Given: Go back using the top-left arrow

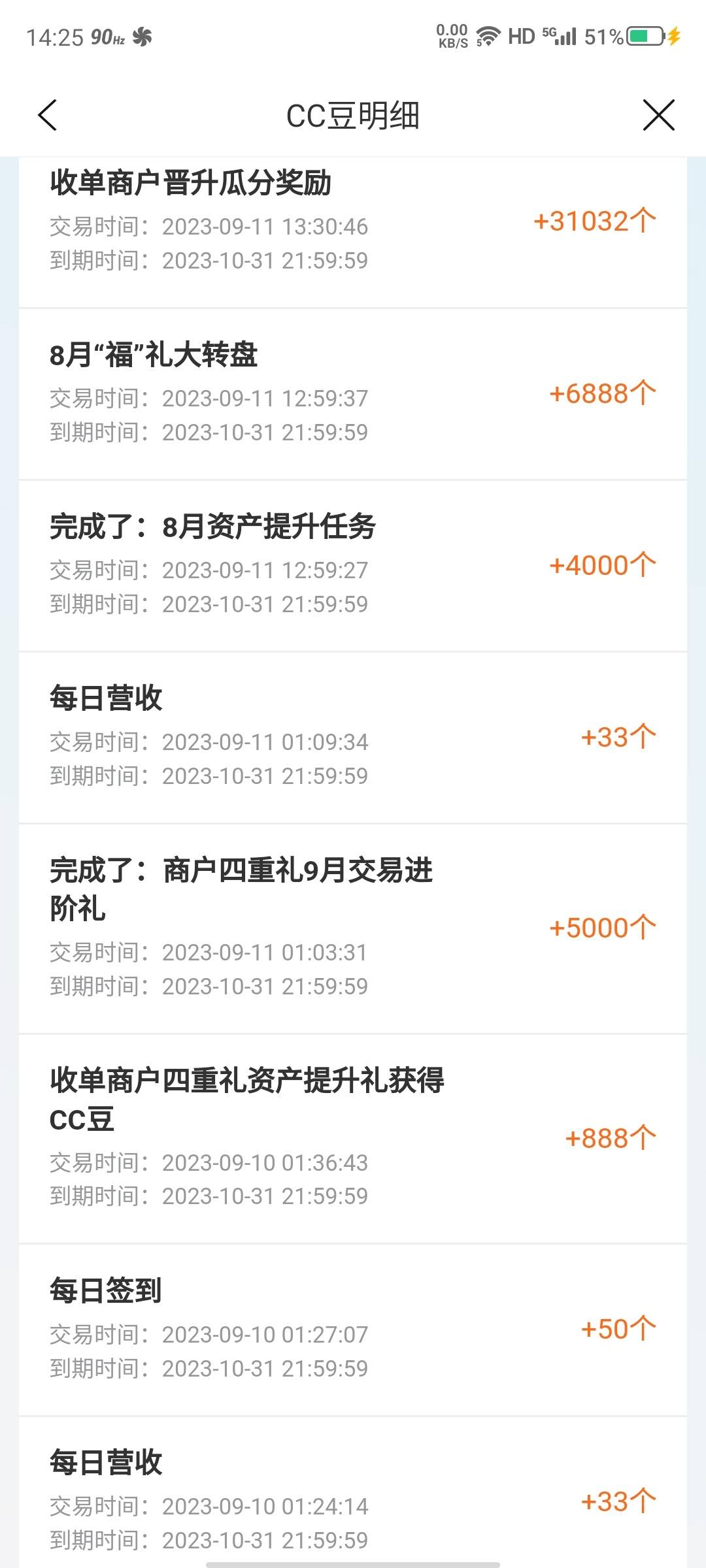Looking at the screenshot, I should [48, 116].
